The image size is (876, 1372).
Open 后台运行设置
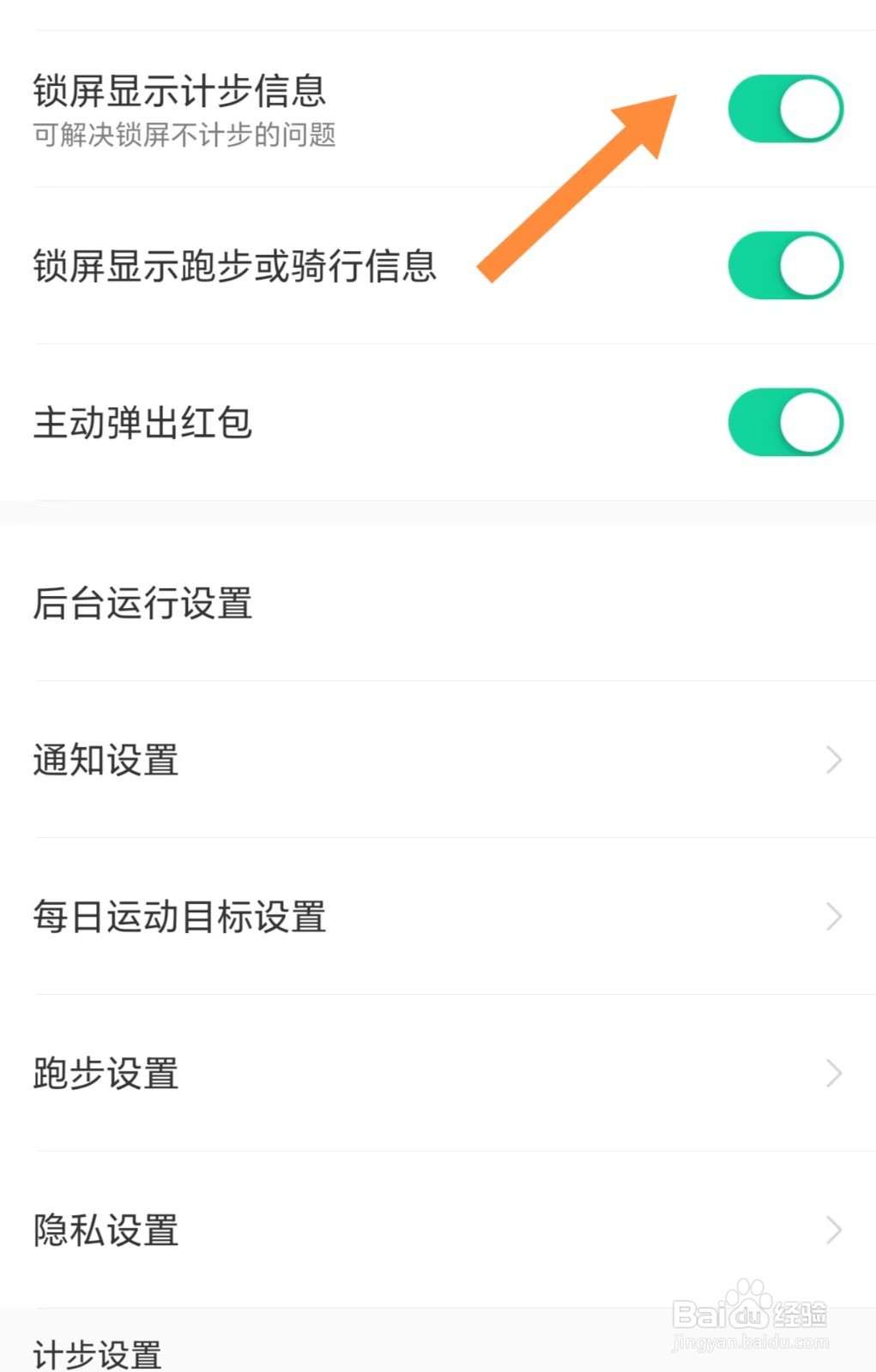tap(438, 603)
